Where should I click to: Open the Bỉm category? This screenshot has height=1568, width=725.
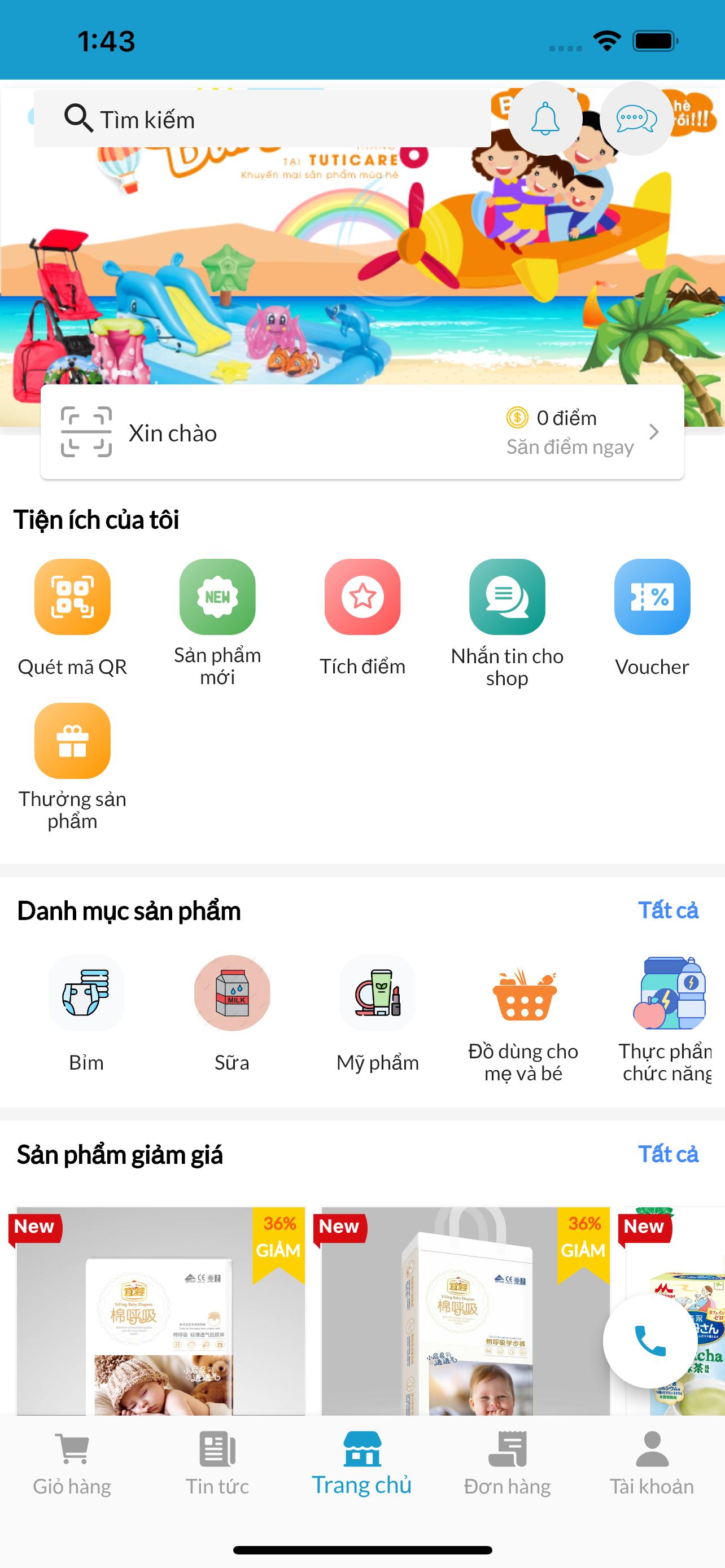tap(86, 993)
